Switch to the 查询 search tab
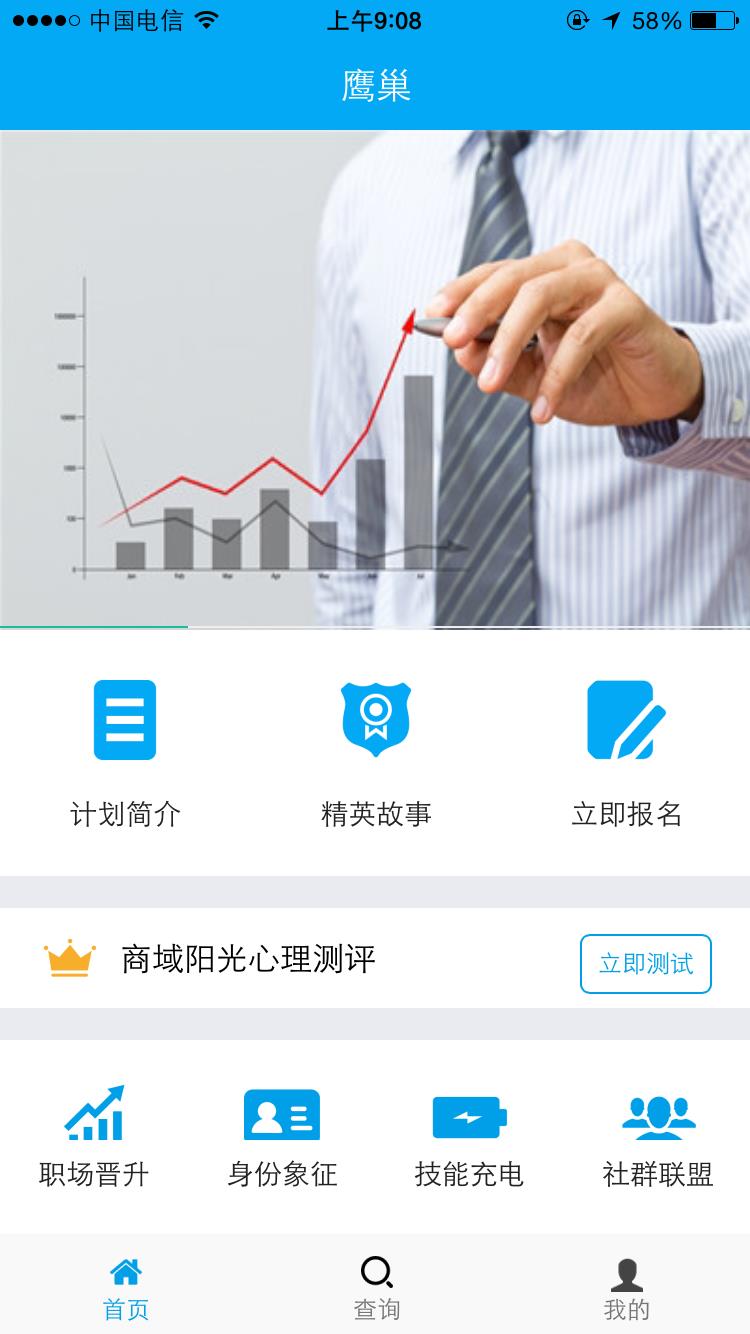This screenshot has height=1334, width=750. pos(376,1289)
